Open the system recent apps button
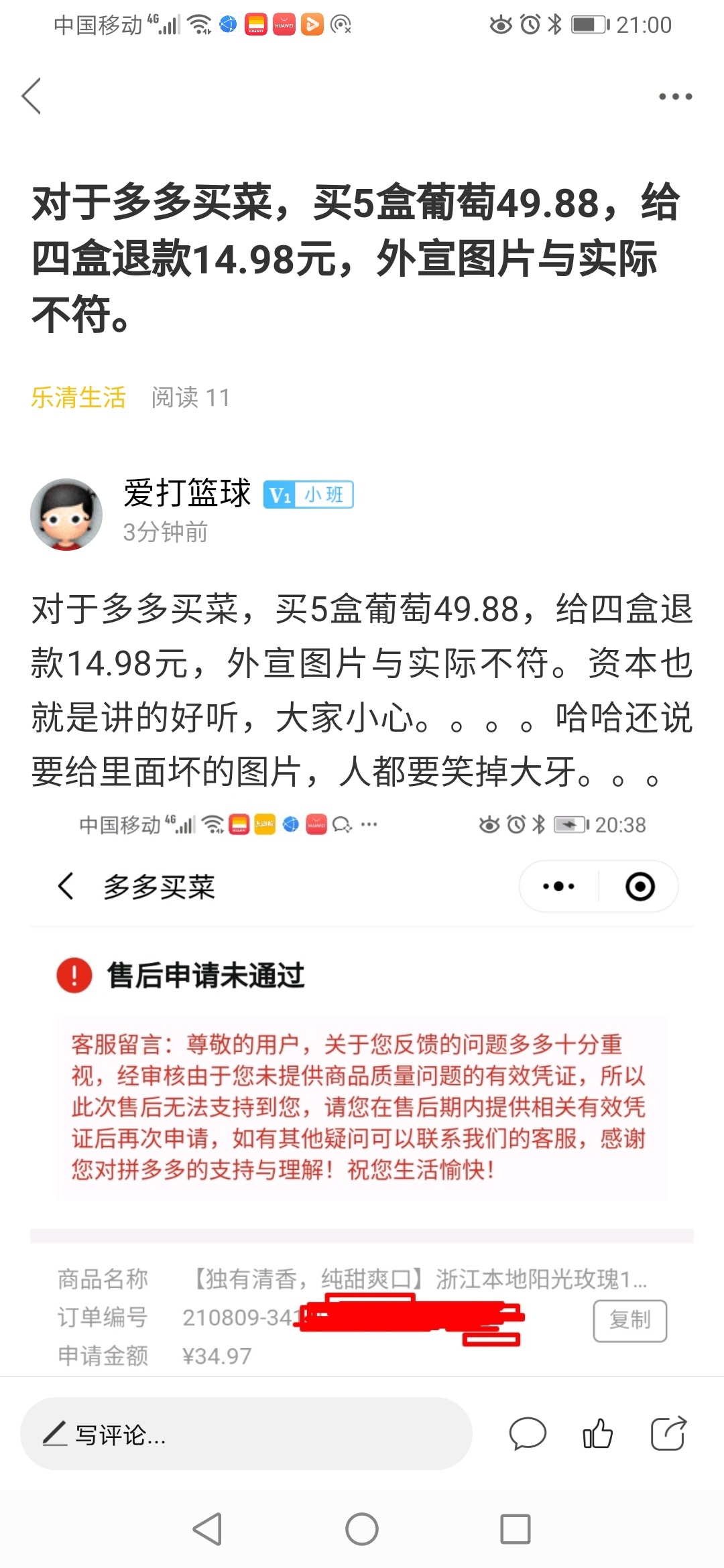Viewport: 724px width, 1568px height. tap(515, 1529)
